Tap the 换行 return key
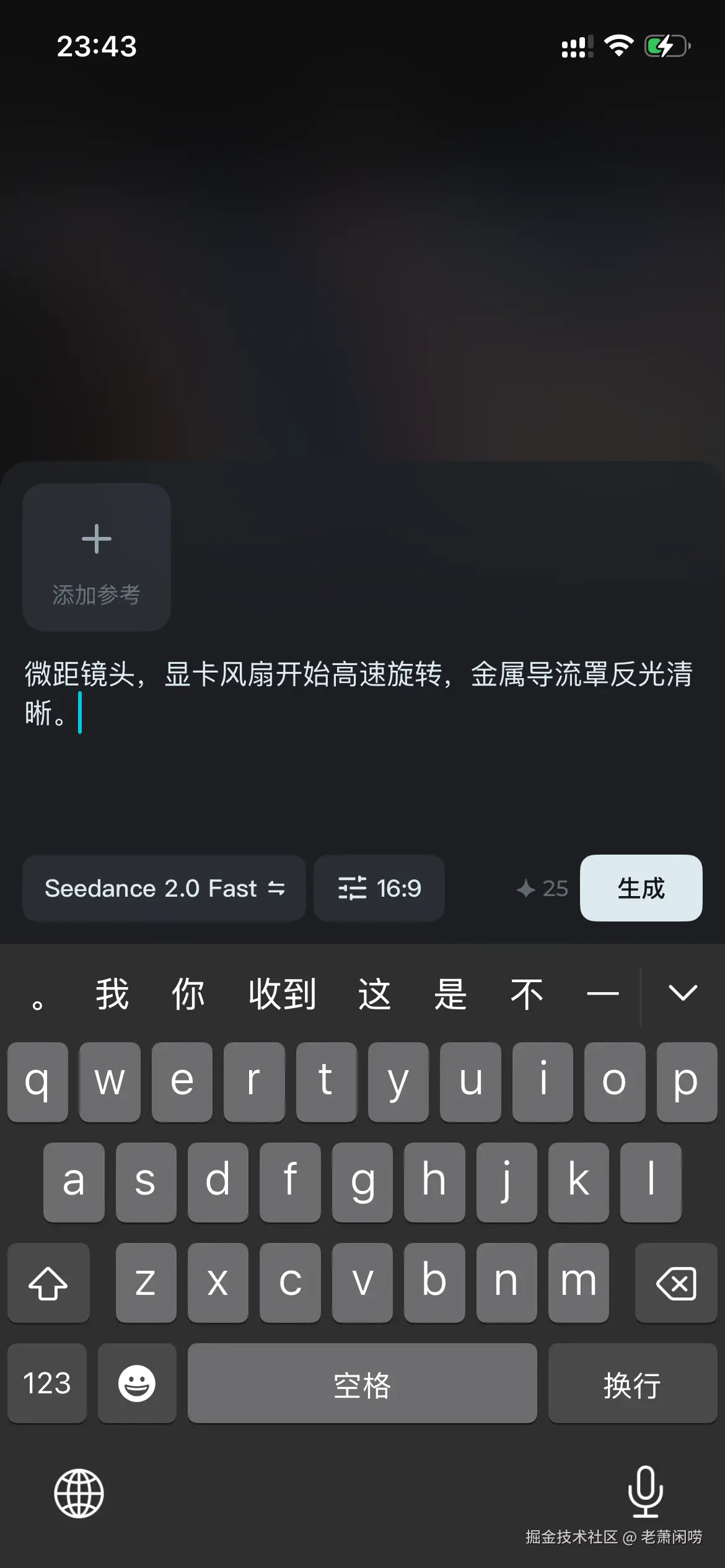 pyautogui.click(x=632, y=1383)
